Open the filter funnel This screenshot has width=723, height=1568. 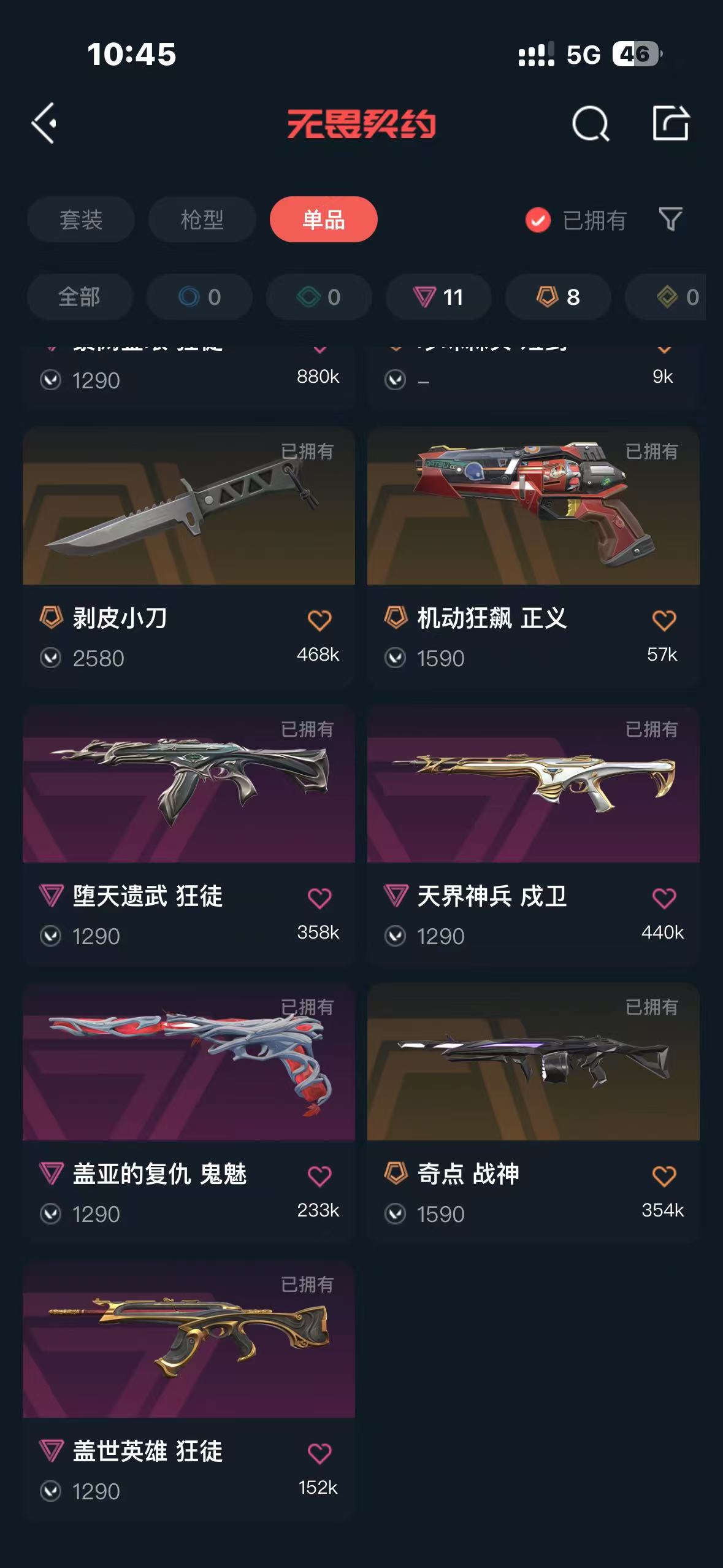click(670, 219)
